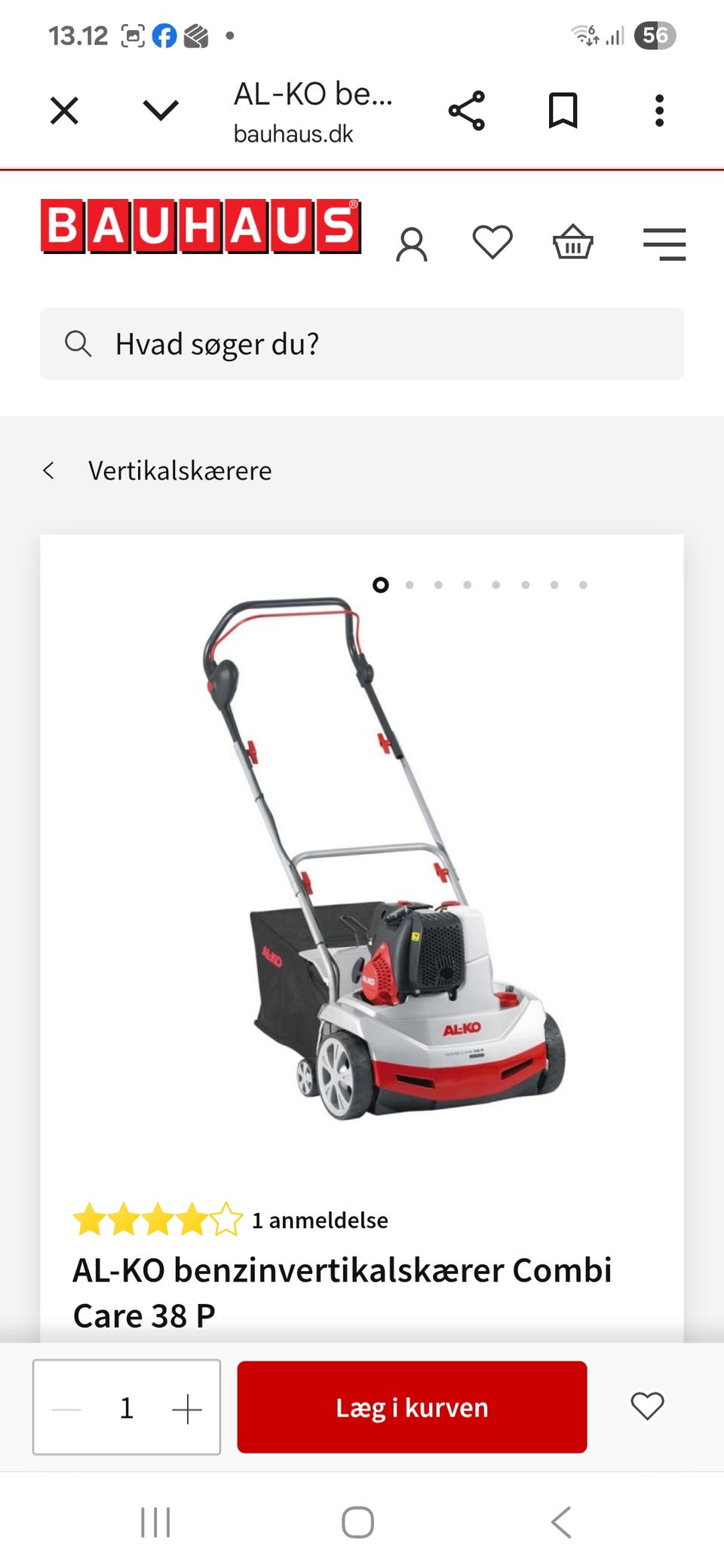Open the shopping basket
This screenshot has height=1568, width=724.
[x=573, y=242]
